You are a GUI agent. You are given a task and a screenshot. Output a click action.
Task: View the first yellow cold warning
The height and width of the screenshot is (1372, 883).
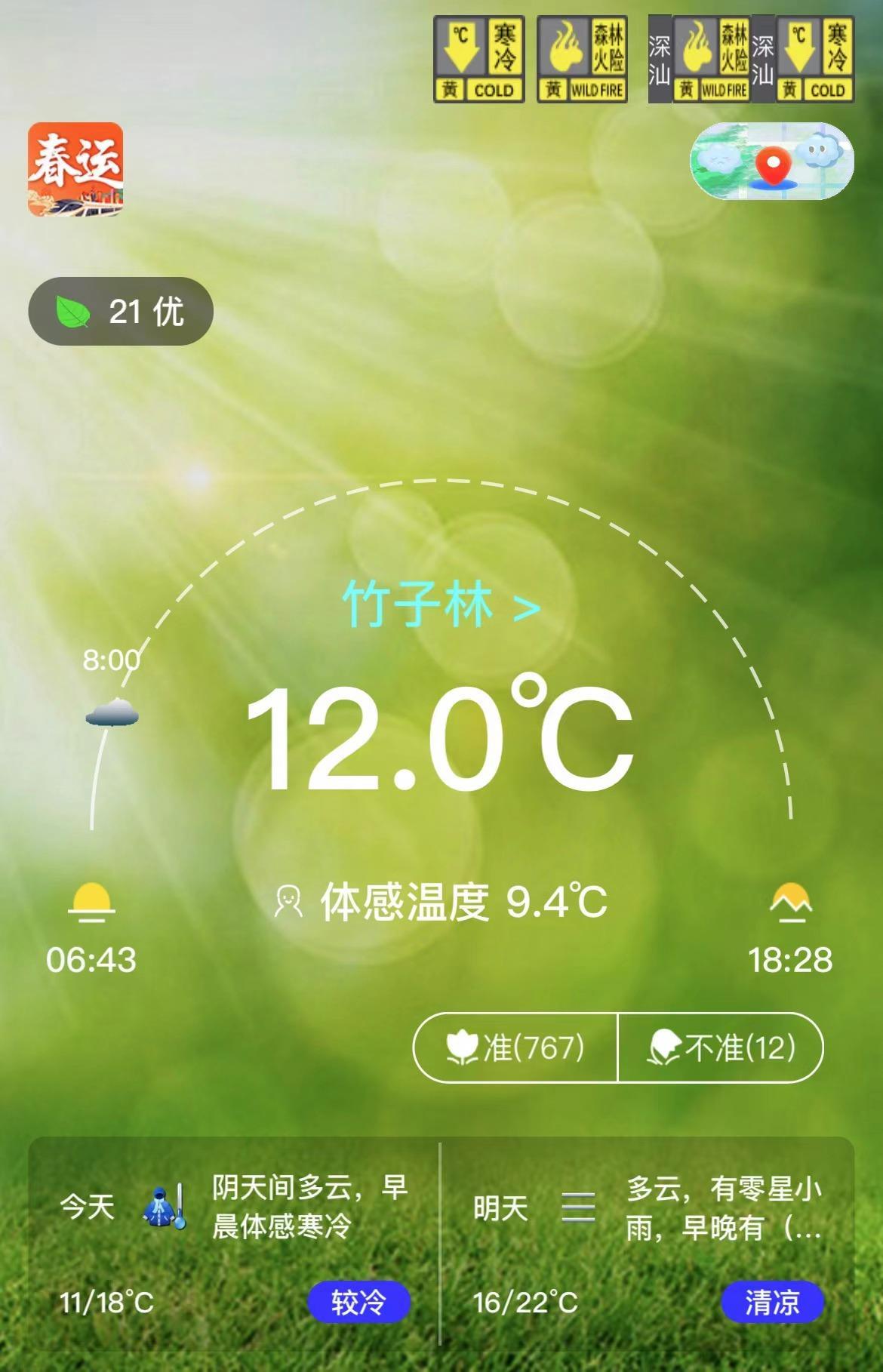pos(478,60)
